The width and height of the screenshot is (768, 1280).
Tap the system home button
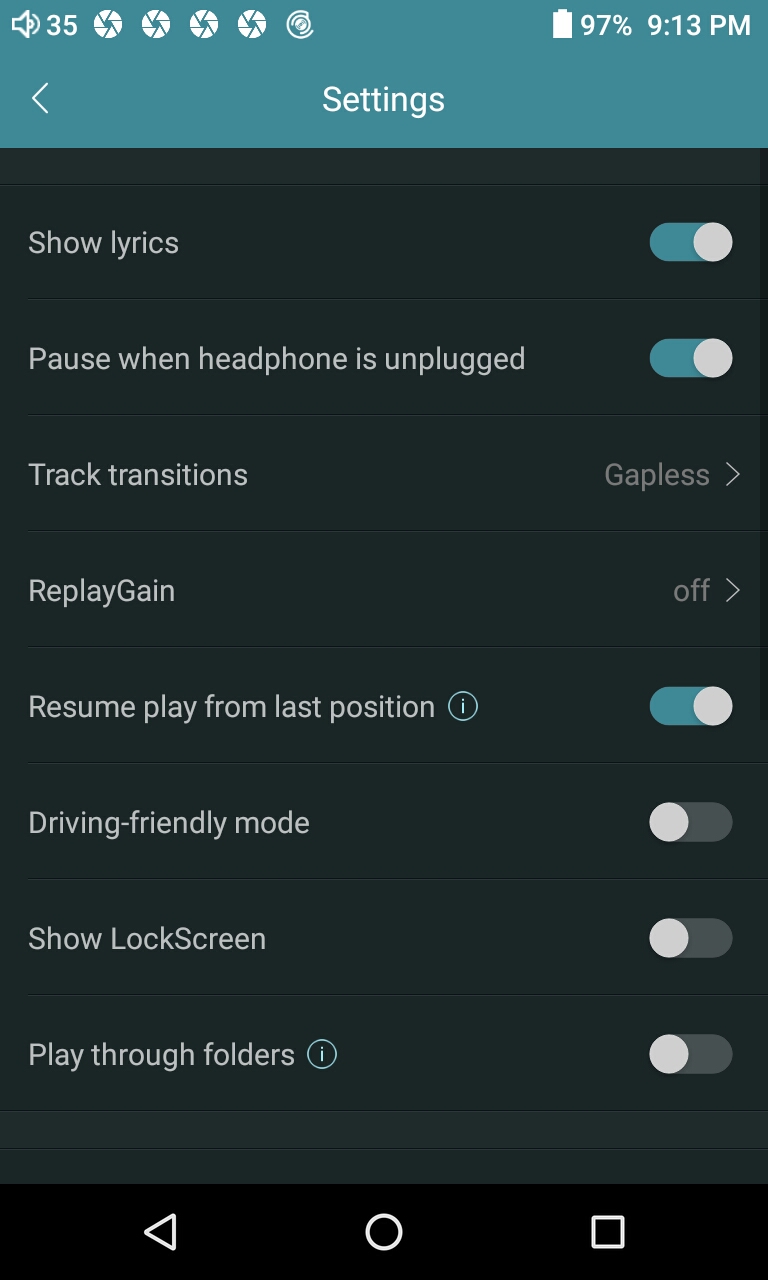pyautogui.click(x=384, y=1232)
